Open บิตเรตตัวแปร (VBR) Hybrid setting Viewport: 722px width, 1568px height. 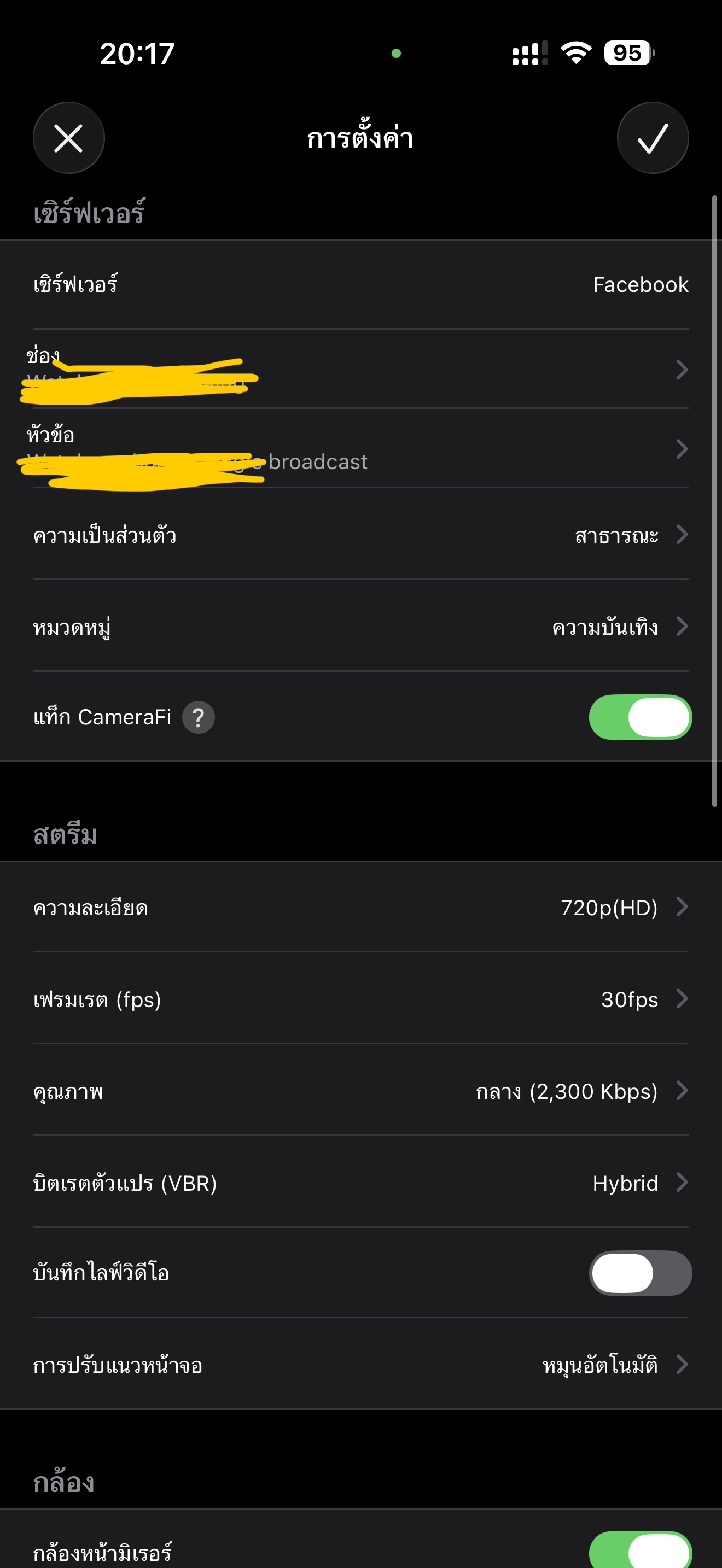tap(360, 1183)
